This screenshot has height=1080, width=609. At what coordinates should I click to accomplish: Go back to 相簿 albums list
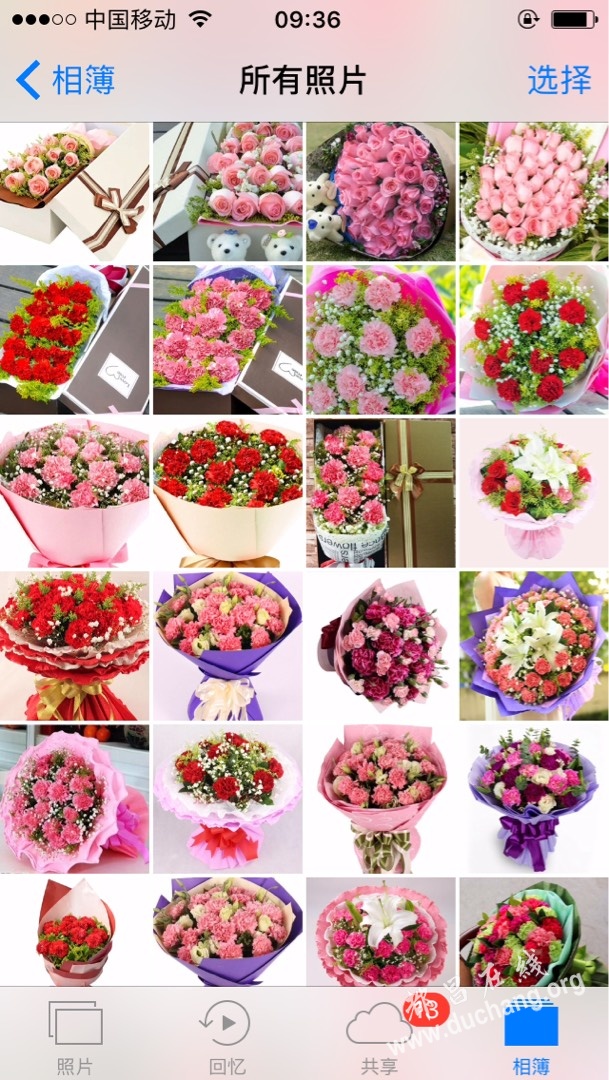66,80
